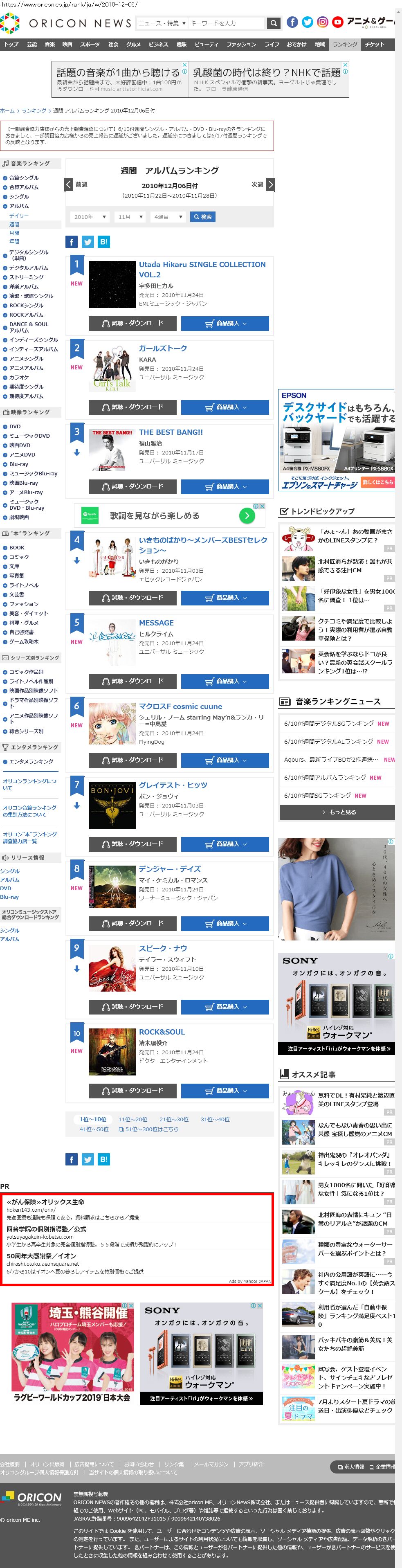Open the MESSAGE album cover thumbnail

tap(112, 639)
